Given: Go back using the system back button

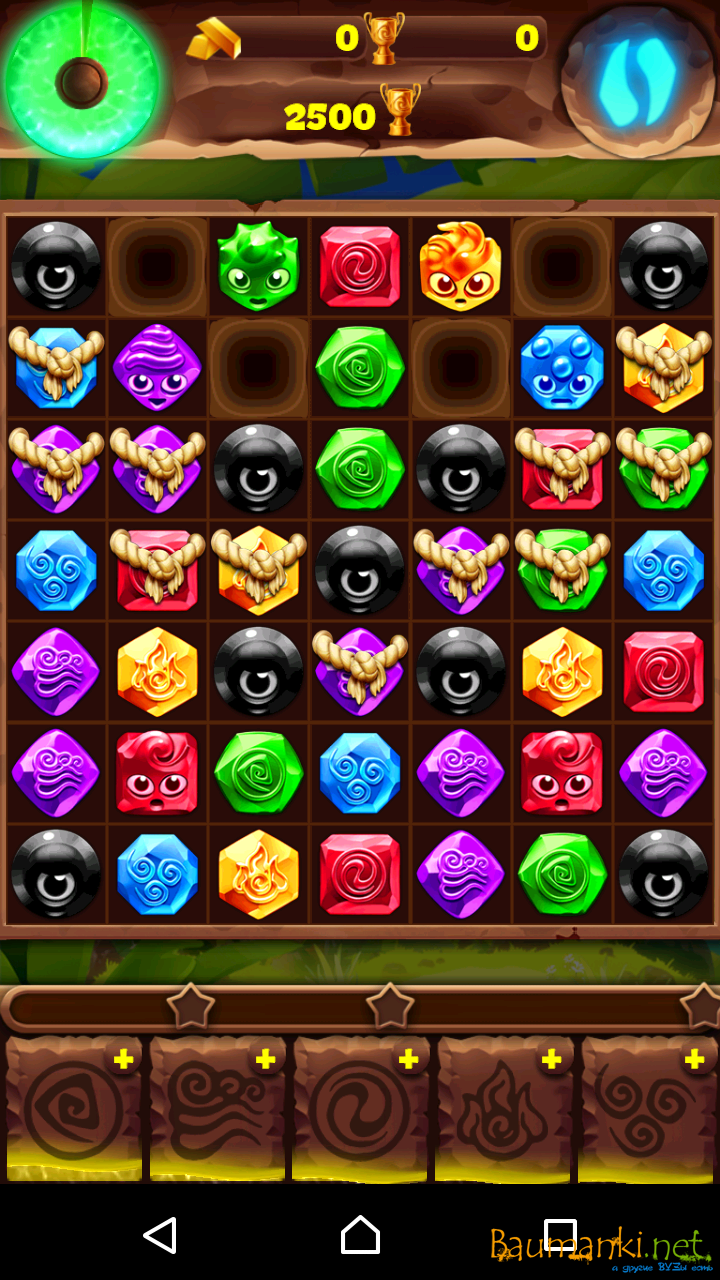Looking at the screenshot, I should tap(160, 1235).
